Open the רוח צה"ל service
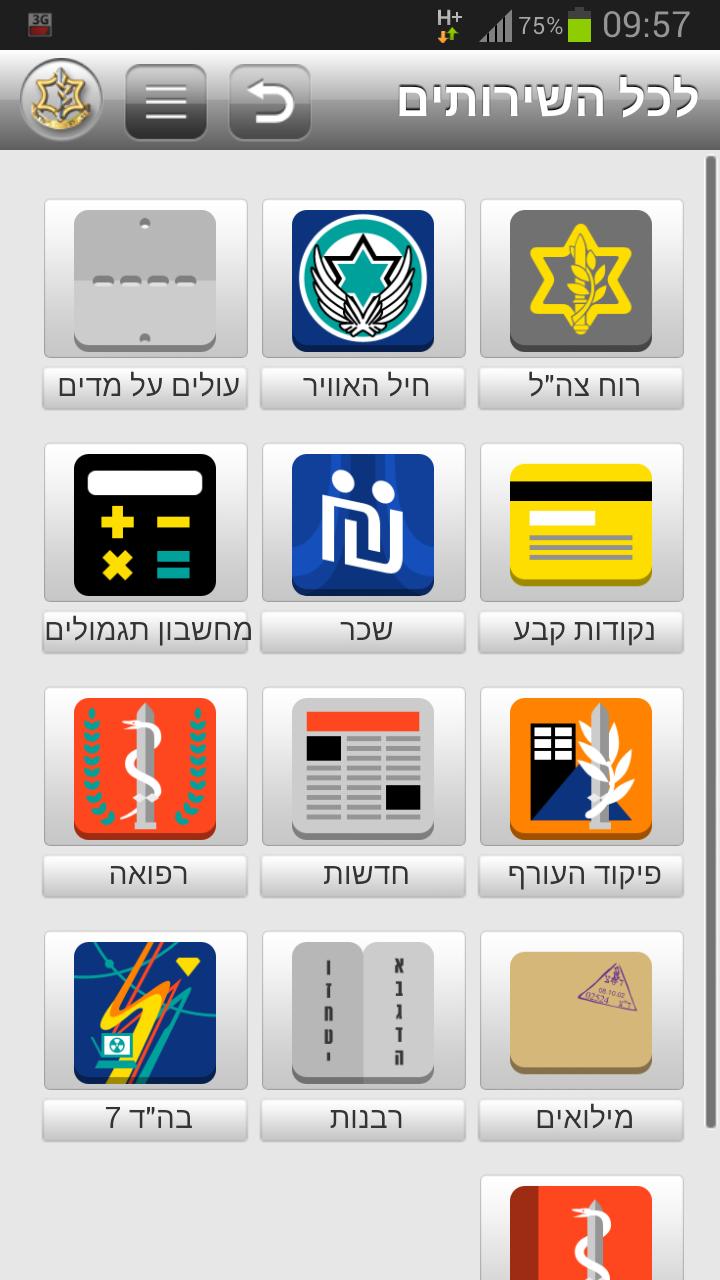This screenshot has width=720, height=1280. [x=580, y=280]
